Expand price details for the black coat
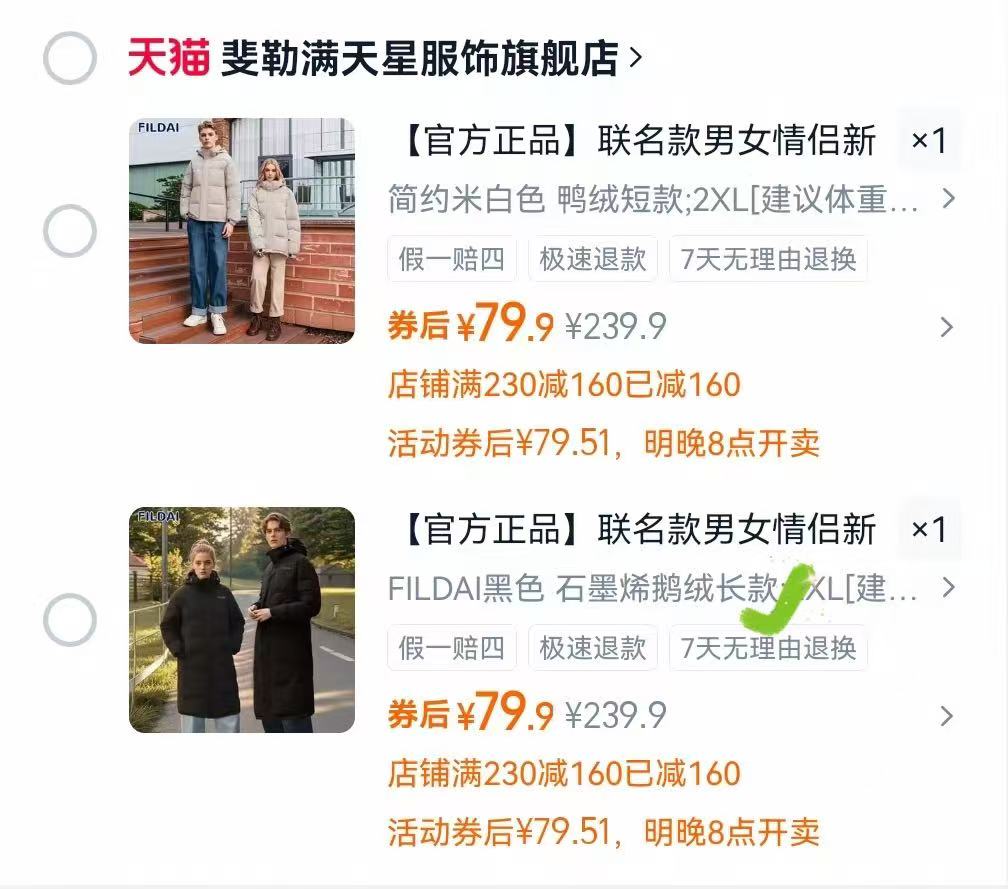1008x889 pixels. [947, 716]
